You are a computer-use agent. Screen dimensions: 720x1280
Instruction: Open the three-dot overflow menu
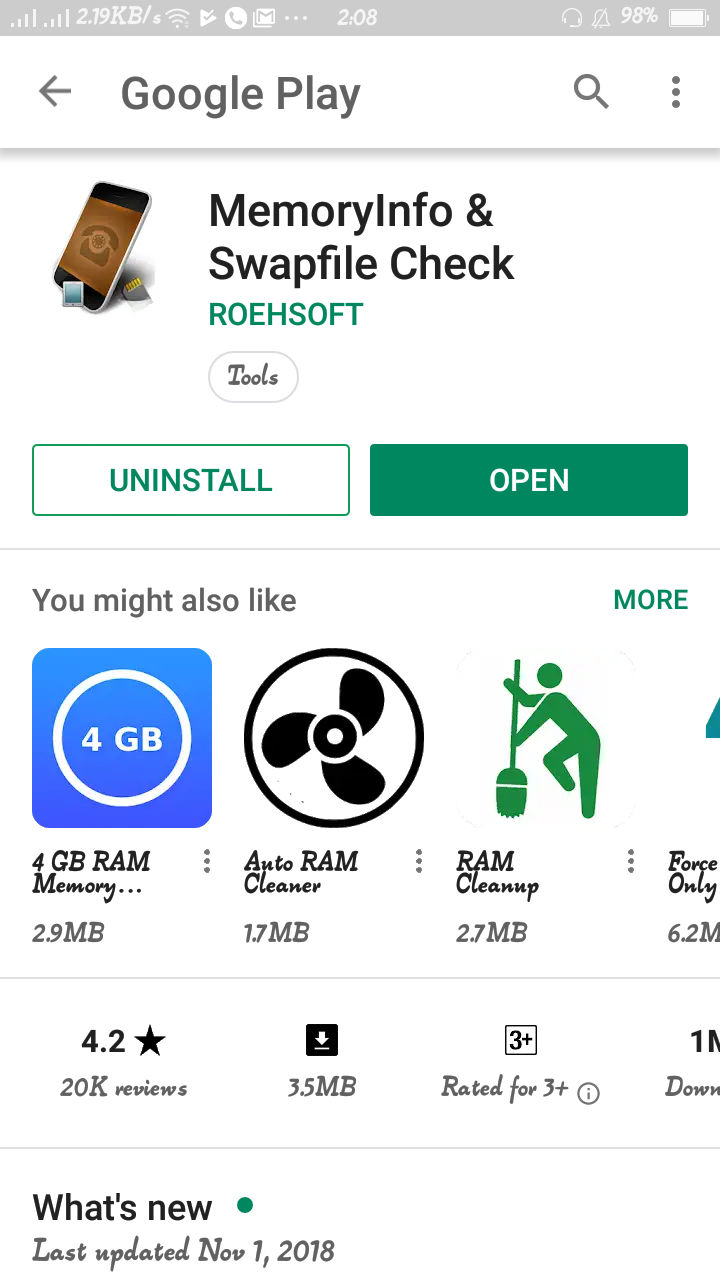point(676,92)
